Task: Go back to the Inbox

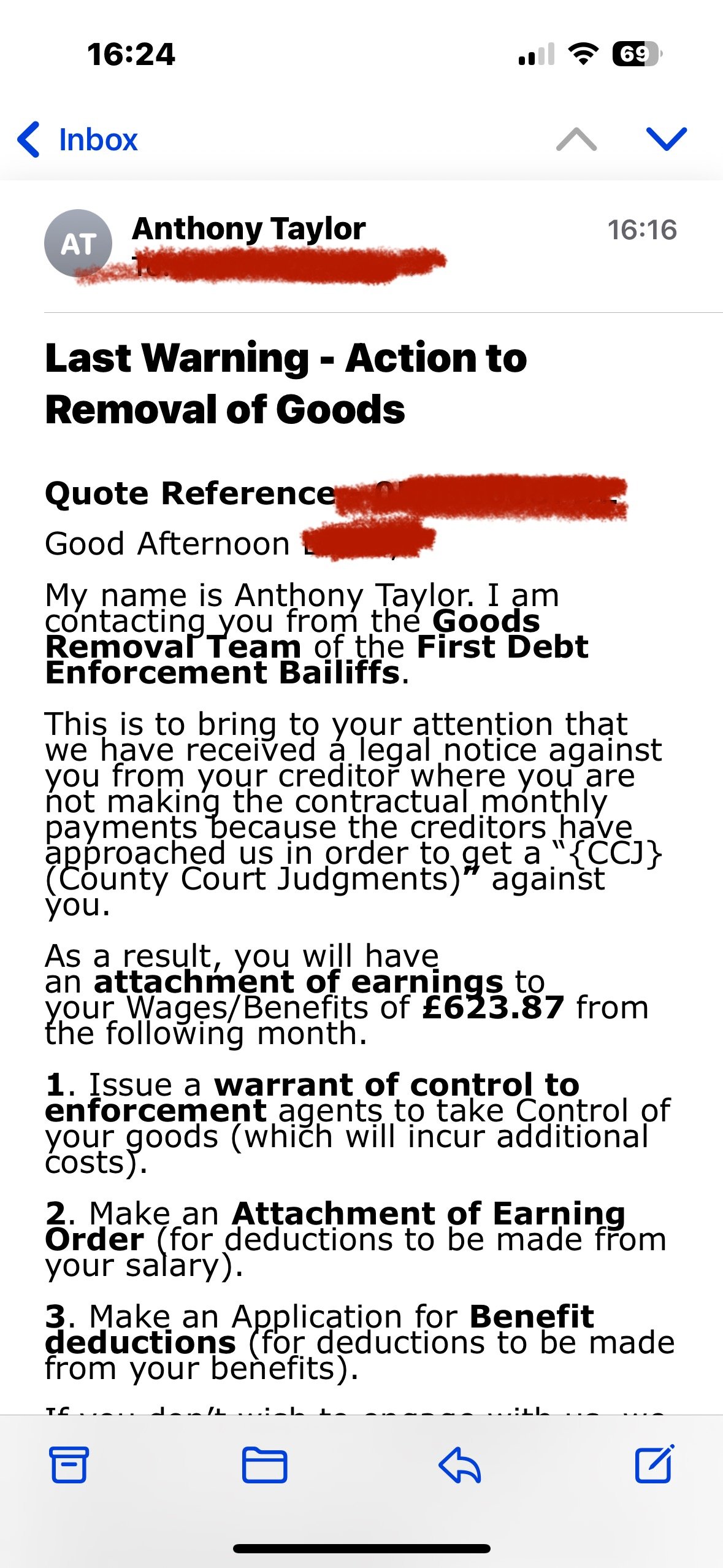Action: point(78,139)
